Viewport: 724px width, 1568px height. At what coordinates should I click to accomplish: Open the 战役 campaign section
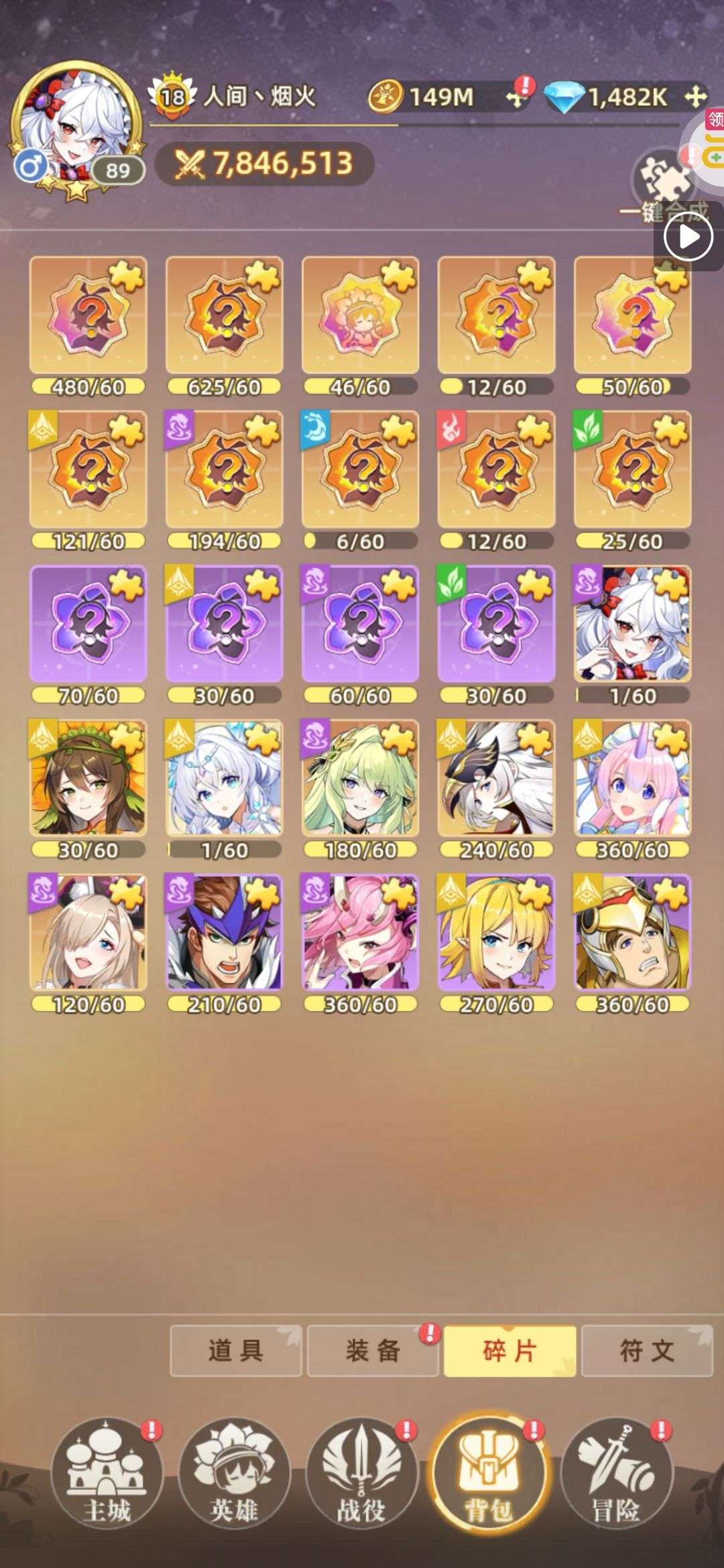361,1473
